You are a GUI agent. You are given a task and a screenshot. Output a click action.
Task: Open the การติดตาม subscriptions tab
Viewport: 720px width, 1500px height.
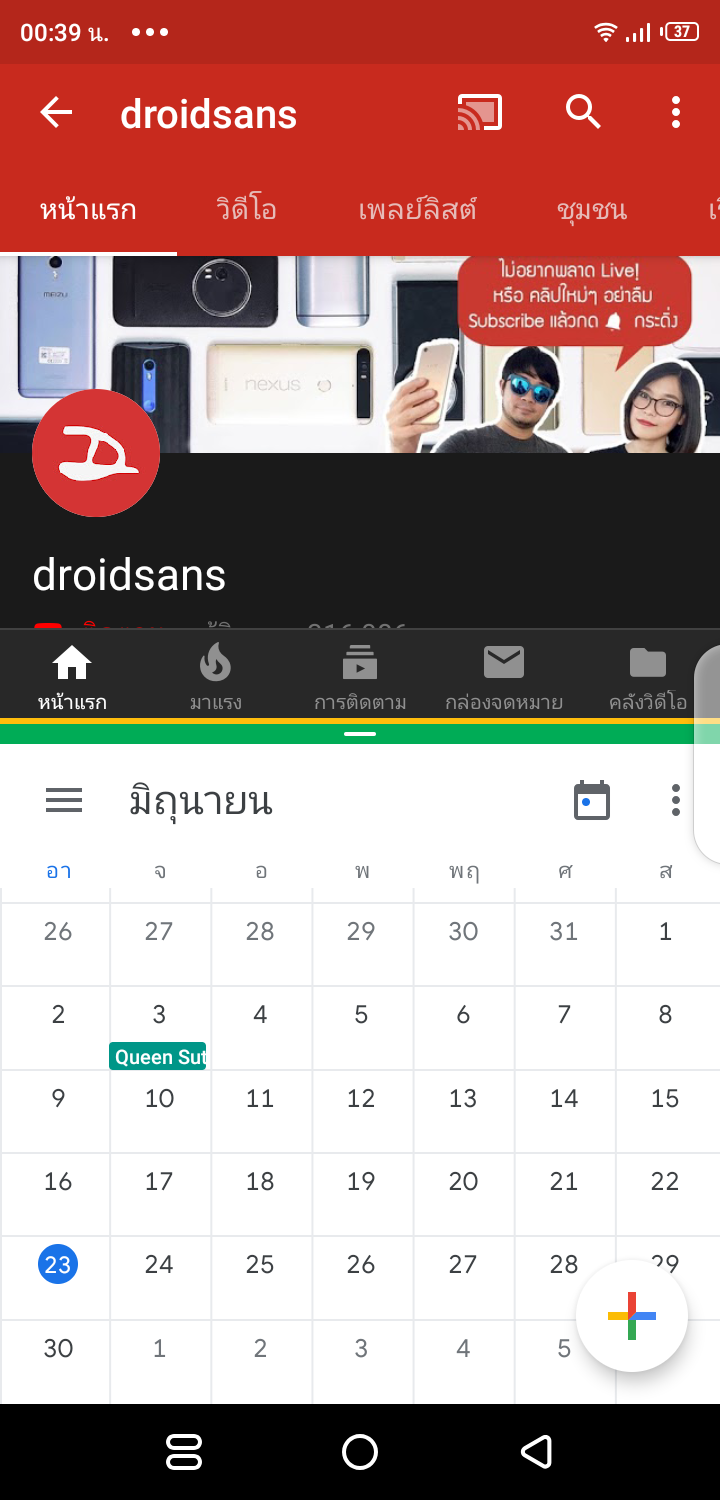(x=359, y=677)
